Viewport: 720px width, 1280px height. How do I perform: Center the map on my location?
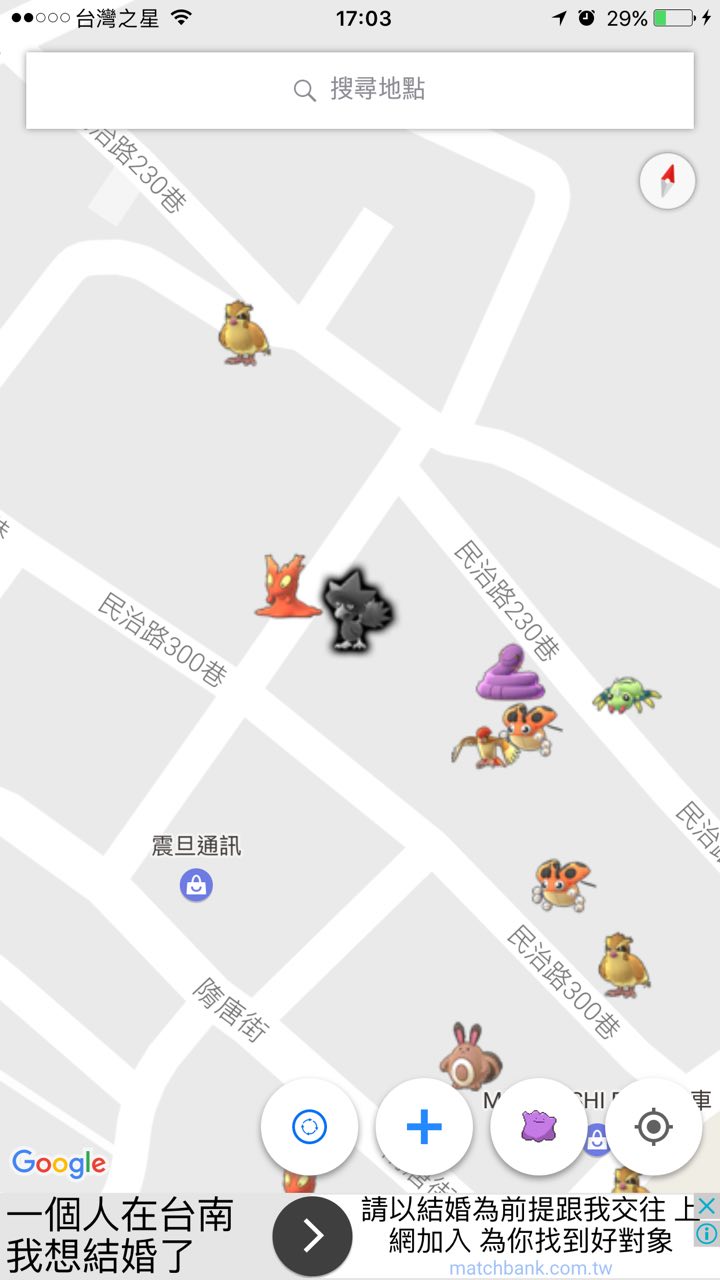pos(654,1127)
